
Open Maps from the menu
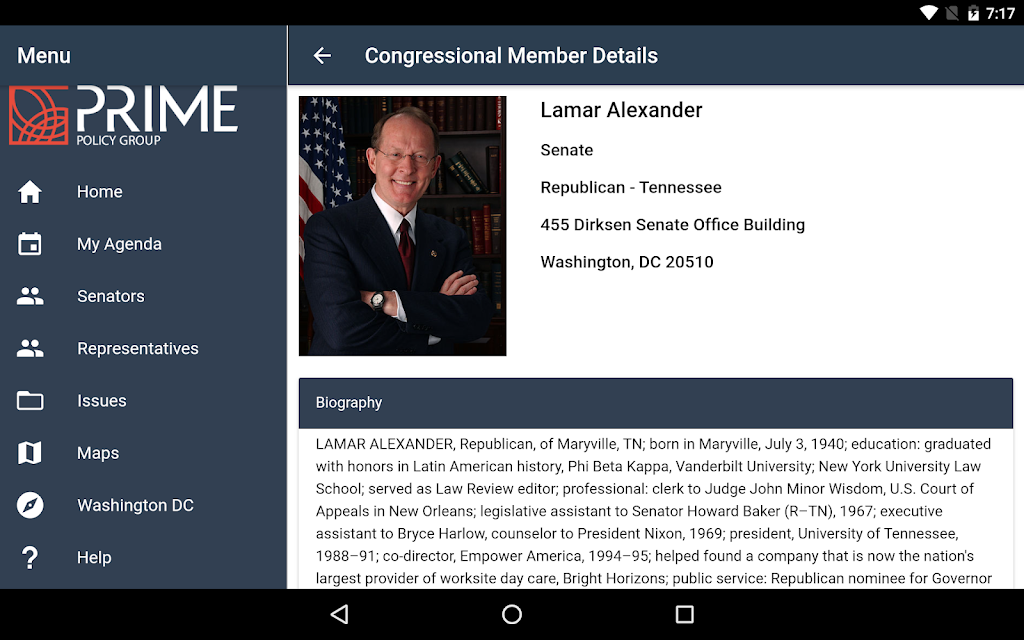point(144,453)
